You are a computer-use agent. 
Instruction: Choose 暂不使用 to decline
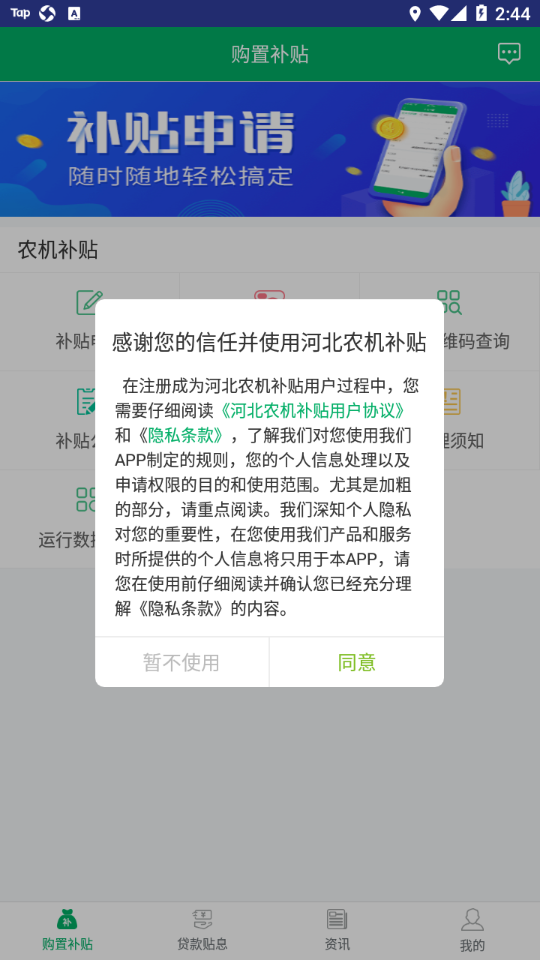tap(182, 662)
